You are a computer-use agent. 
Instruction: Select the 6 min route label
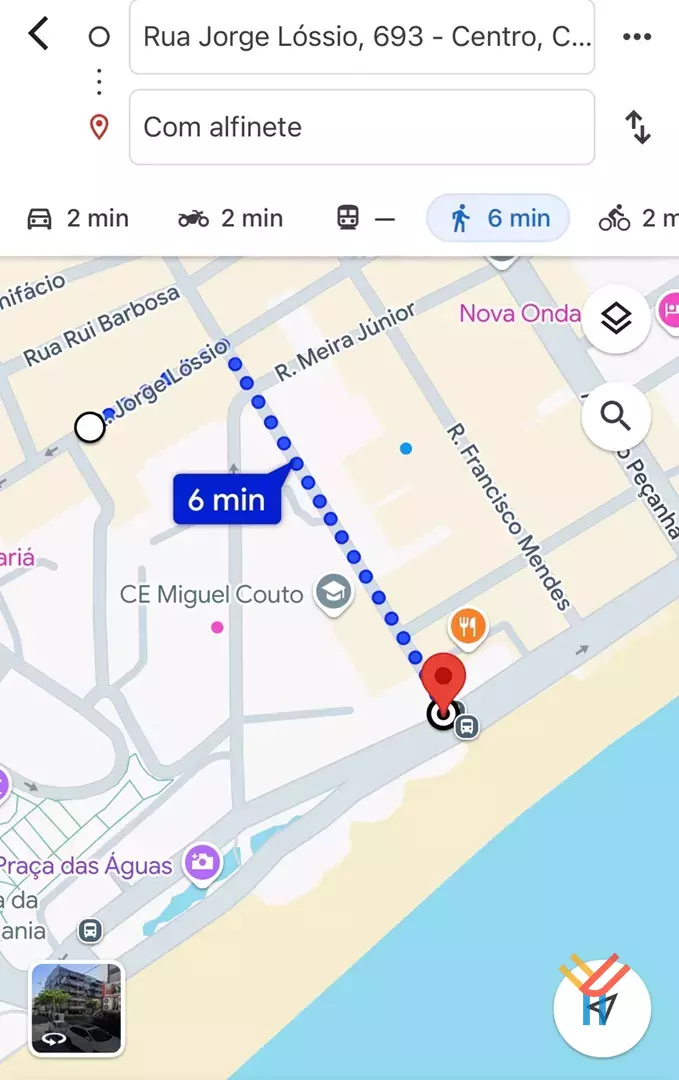point(227,499)
